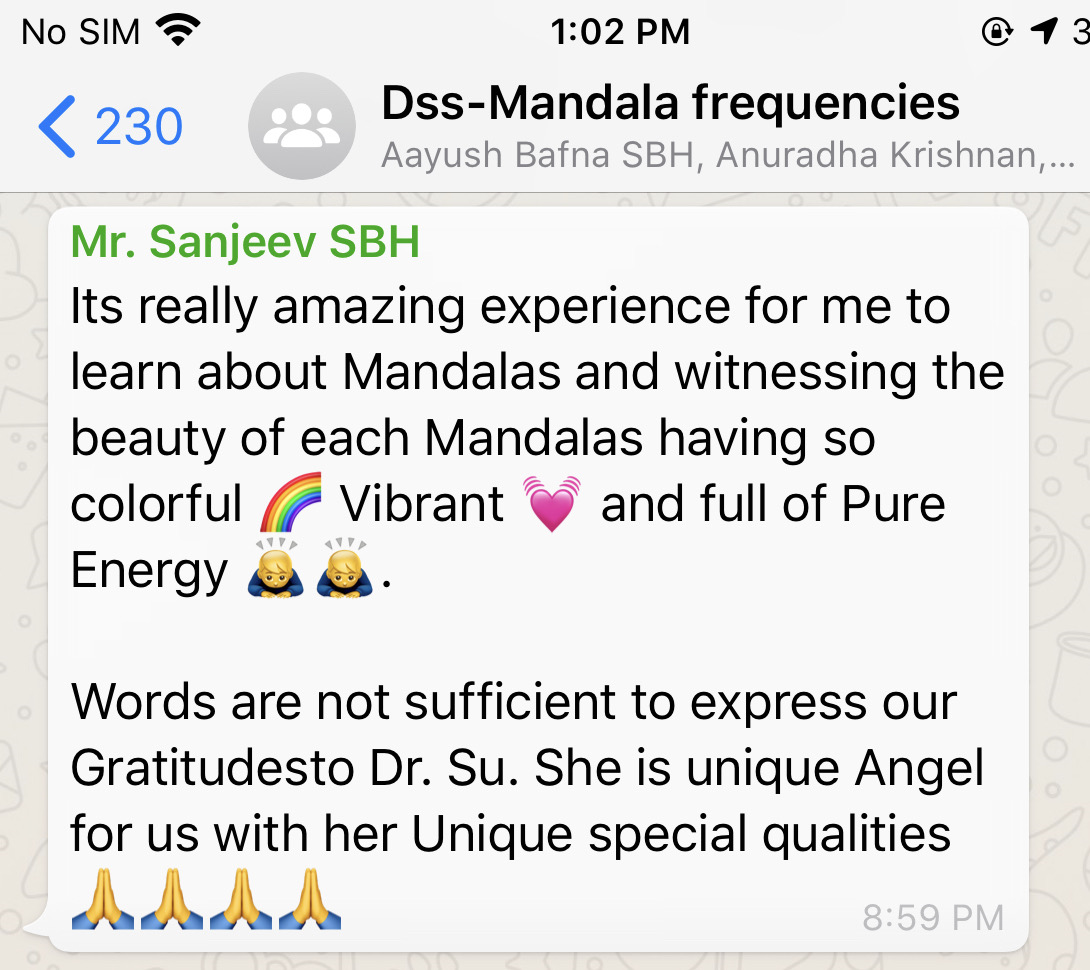Tap the group avatar icon
Screen dimensions: 1090x970
301,127
